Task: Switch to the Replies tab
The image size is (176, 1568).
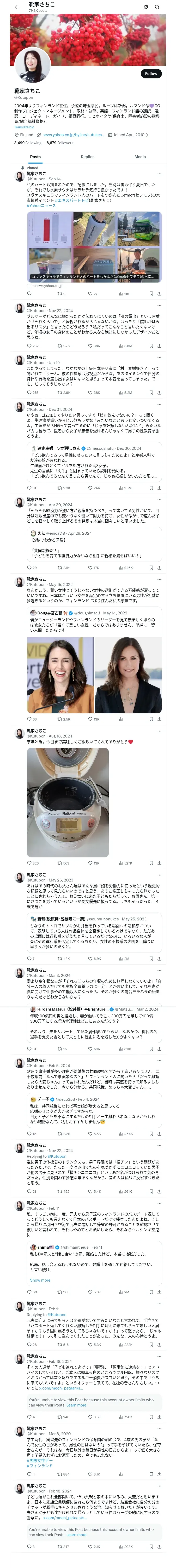Action: pyautogui.click(x=87, y=157)
